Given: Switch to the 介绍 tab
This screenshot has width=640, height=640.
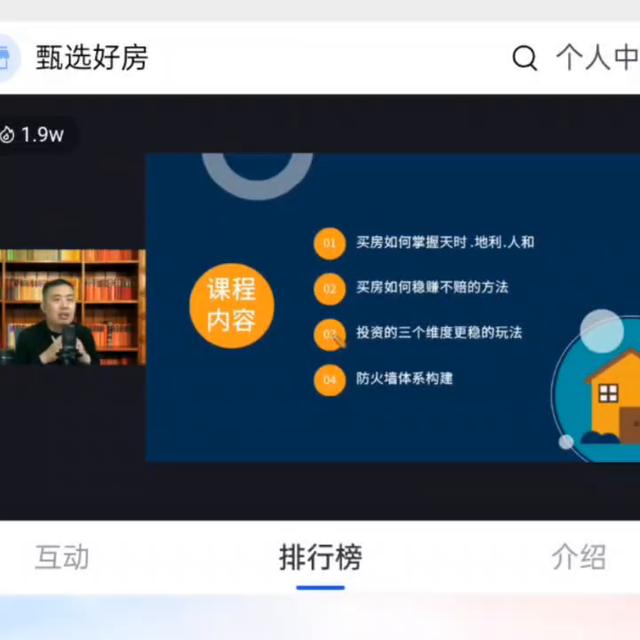Looking at the screenshot, I should click(578, 557).
